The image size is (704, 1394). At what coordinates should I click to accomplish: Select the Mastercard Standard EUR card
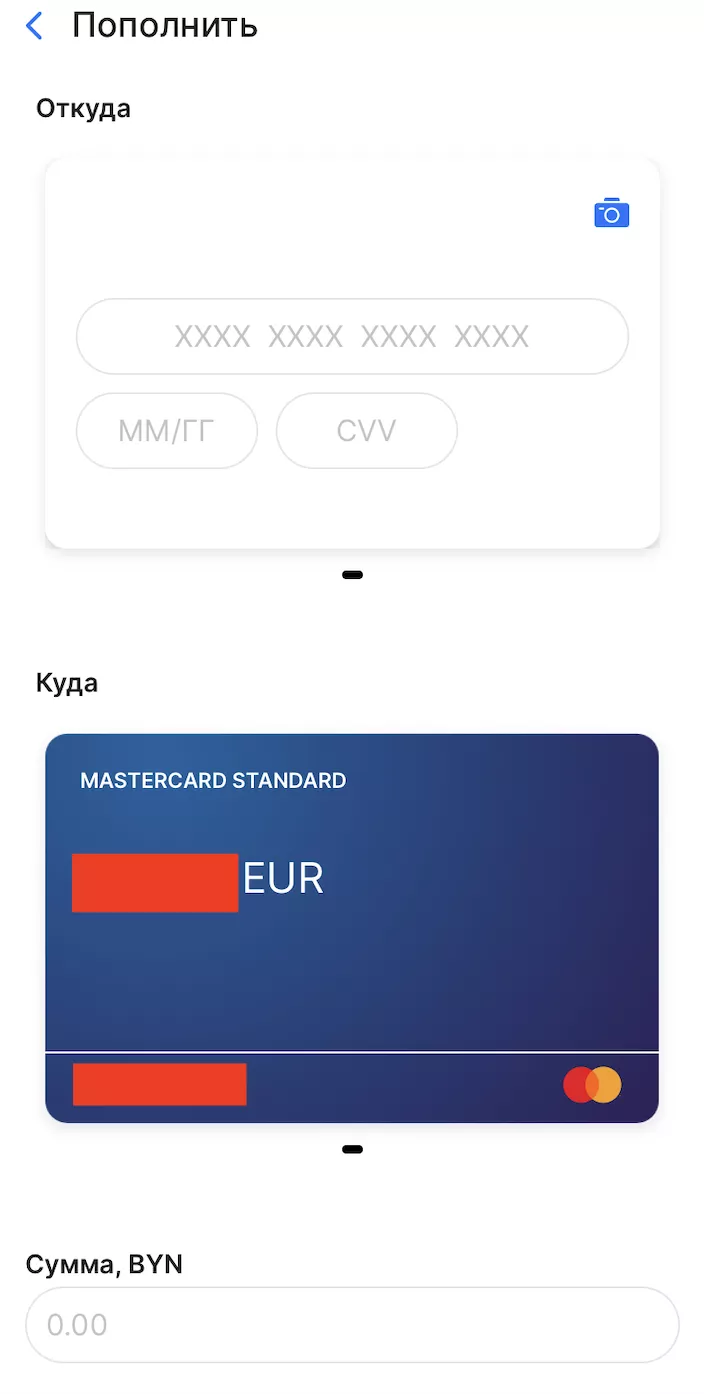352,927
